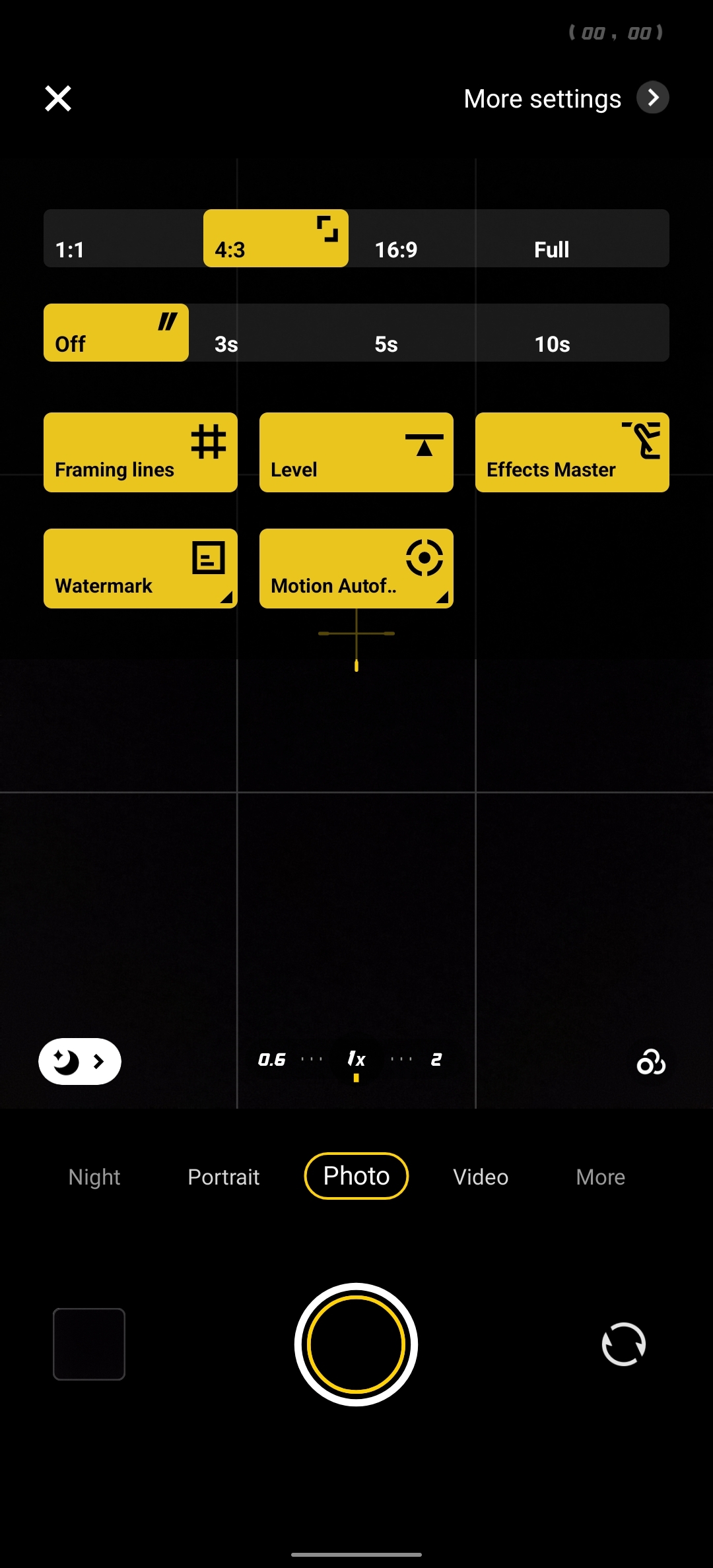Open Motion Autofocus option
713x1568 pixels.
[x=356, y=569]
